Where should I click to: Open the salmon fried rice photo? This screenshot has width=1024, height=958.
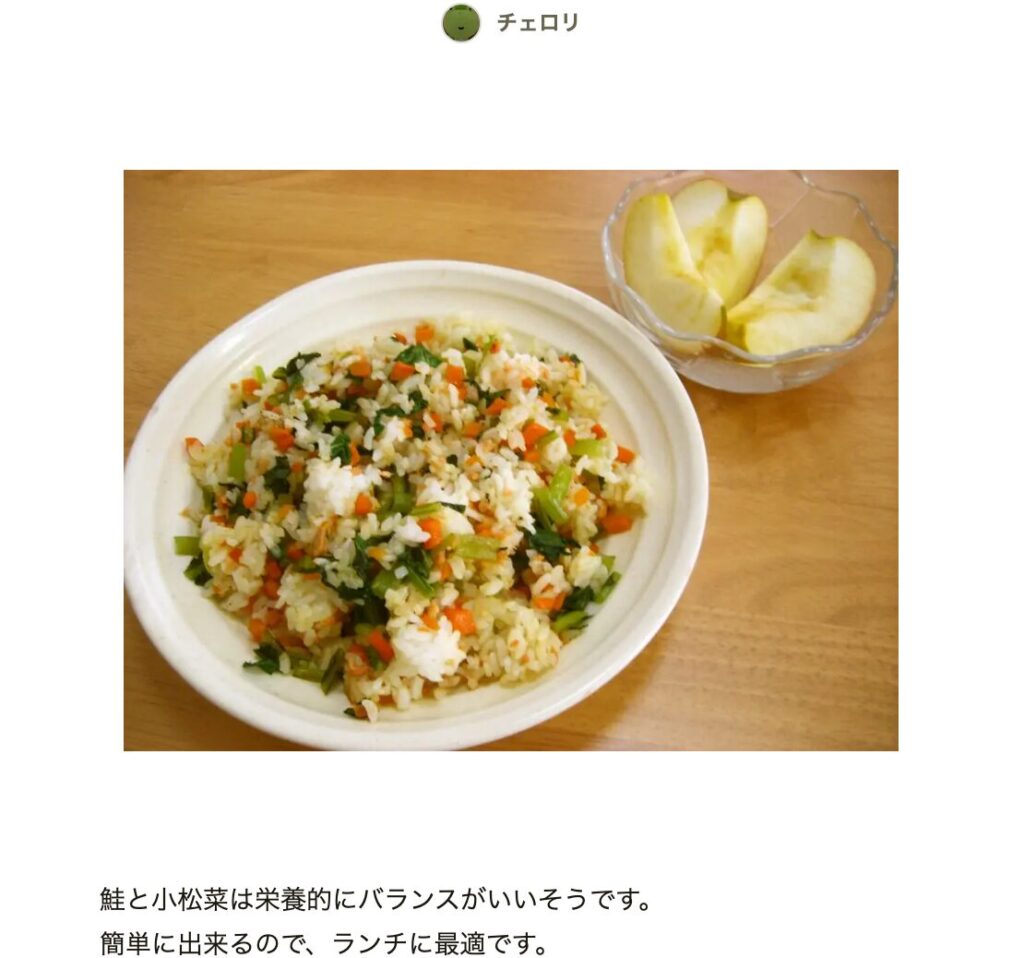click(x=510, y=460)
